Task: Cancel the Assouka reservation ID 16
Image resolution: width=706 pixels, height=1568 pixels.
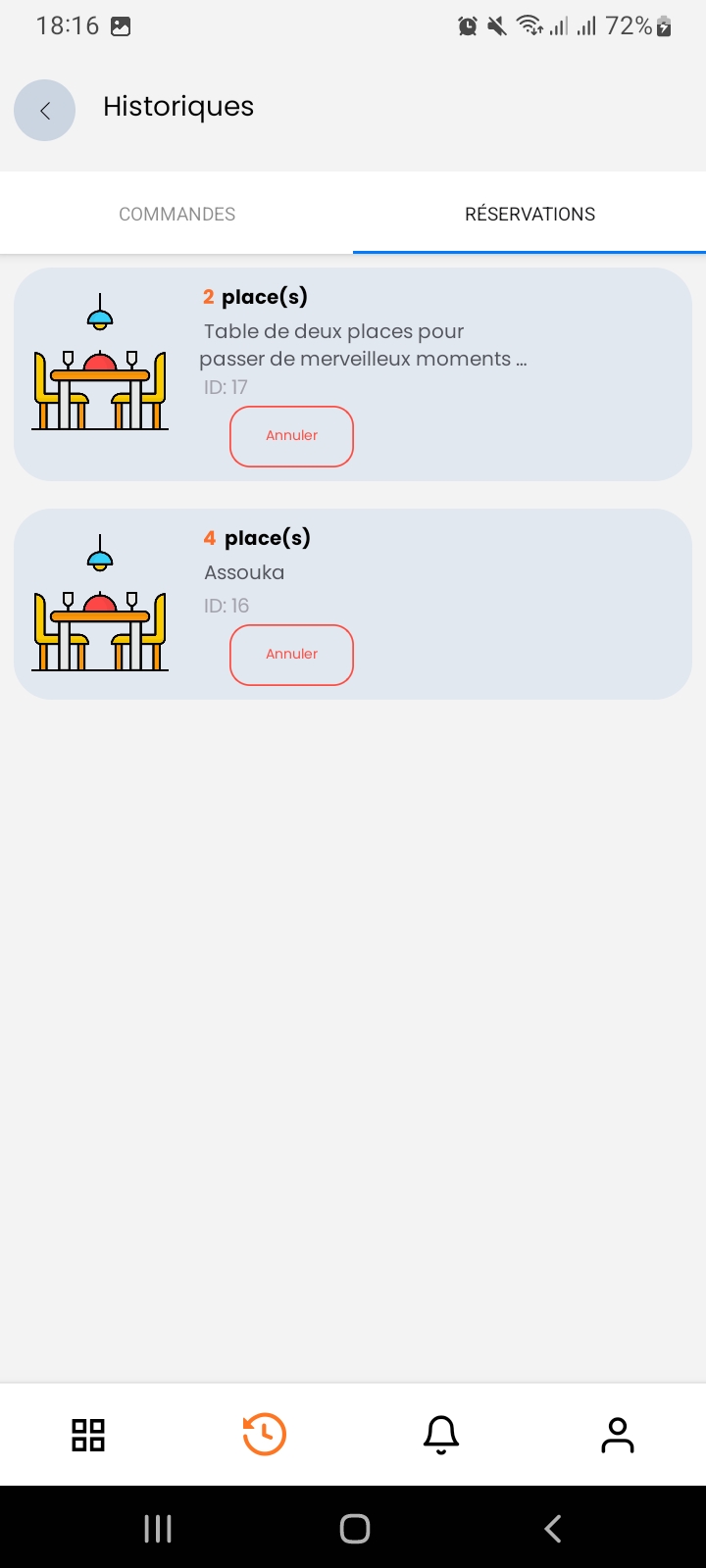Action: (291, 655)
